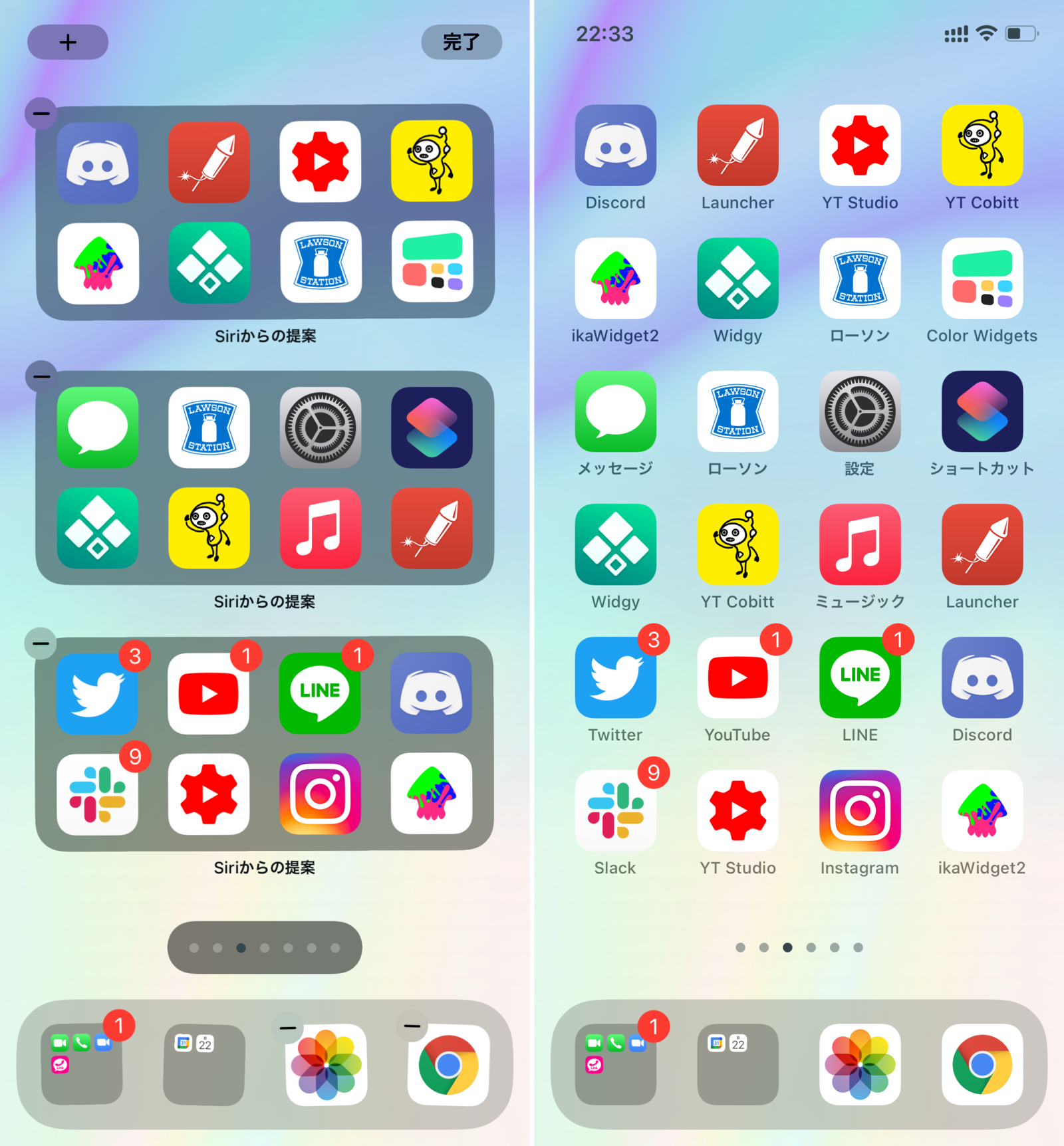Launch Instagram
1064x1146 pixels.
coord(860,811)
